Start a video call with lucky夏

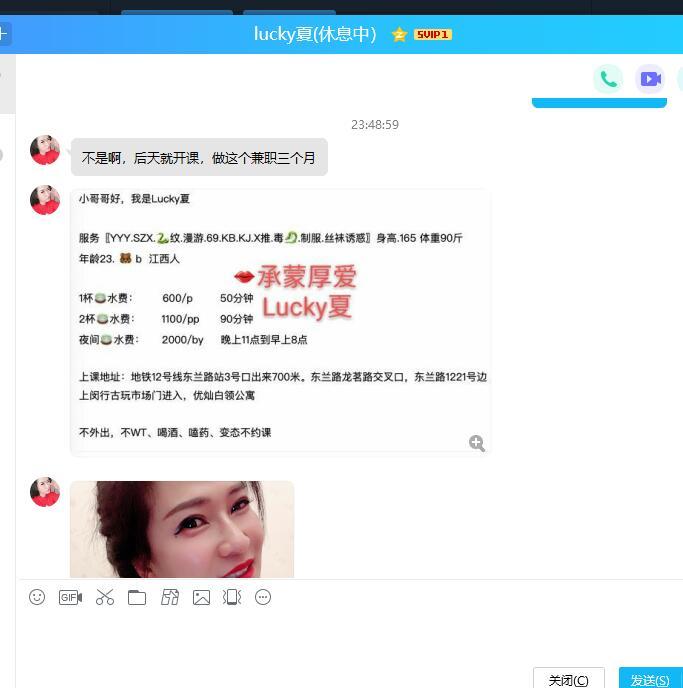tap(651, 79)
